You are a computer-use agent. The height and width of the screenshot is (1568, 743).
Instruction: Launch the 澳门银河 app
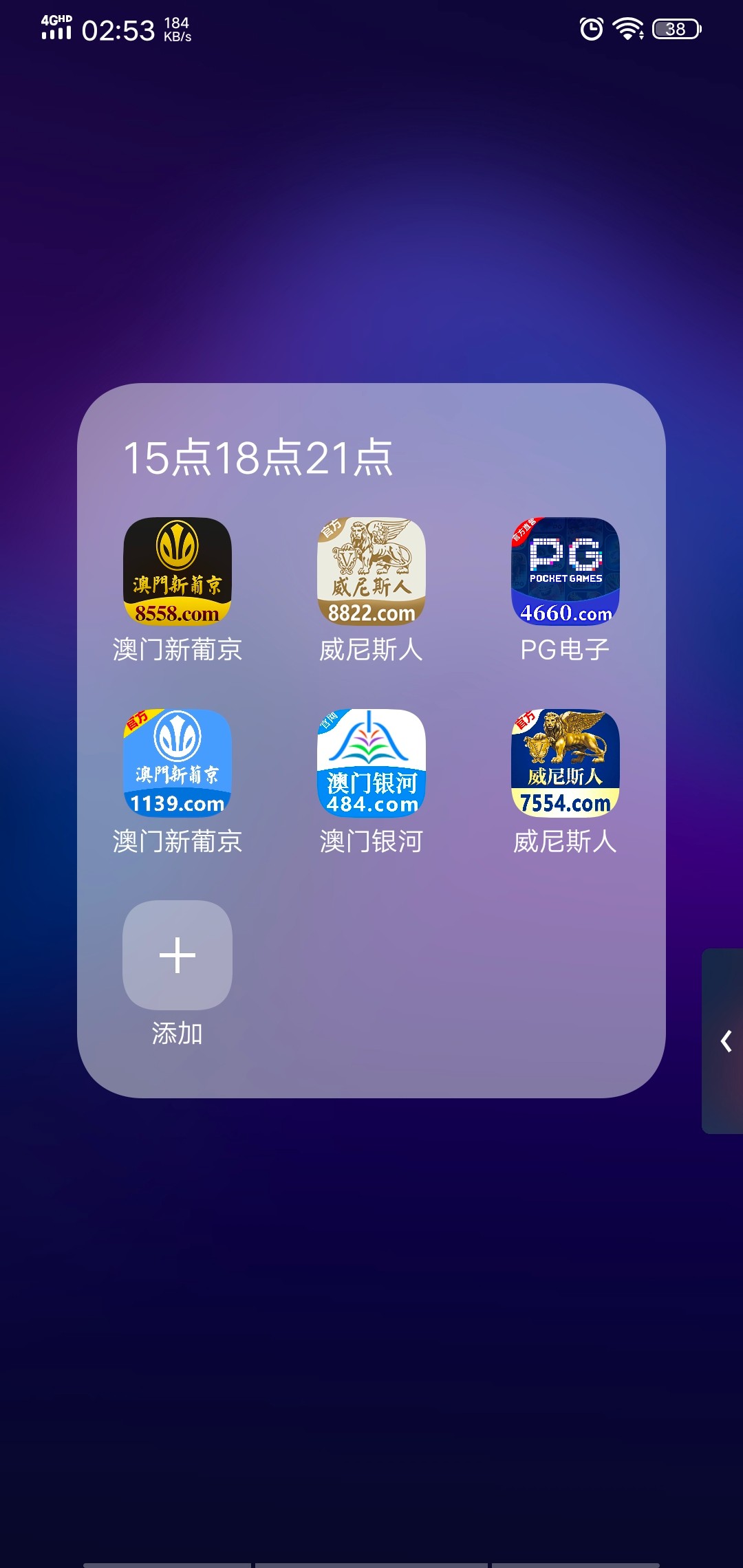[371, 763]
